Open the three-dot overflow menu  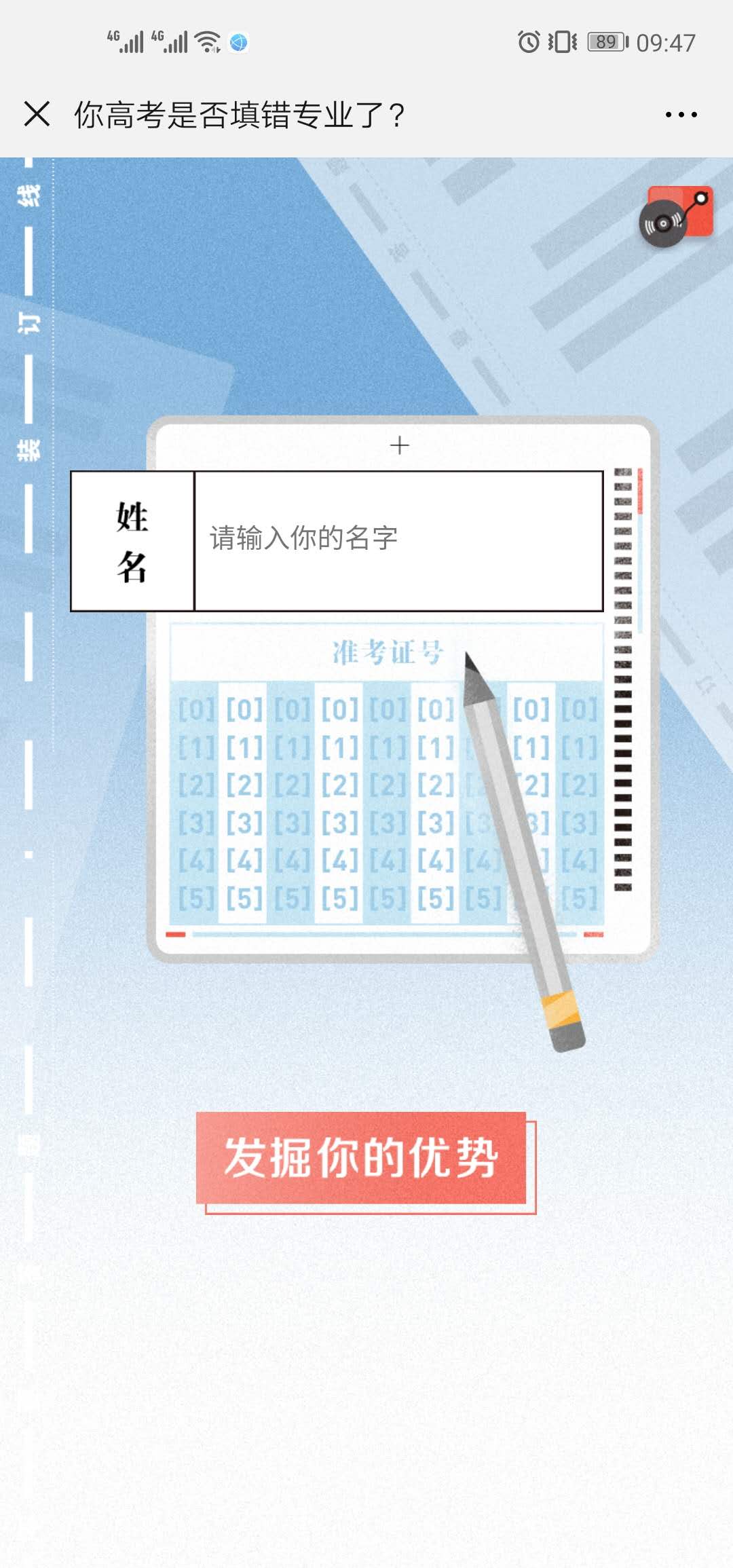pyautogui.click(x=681, y=115)
